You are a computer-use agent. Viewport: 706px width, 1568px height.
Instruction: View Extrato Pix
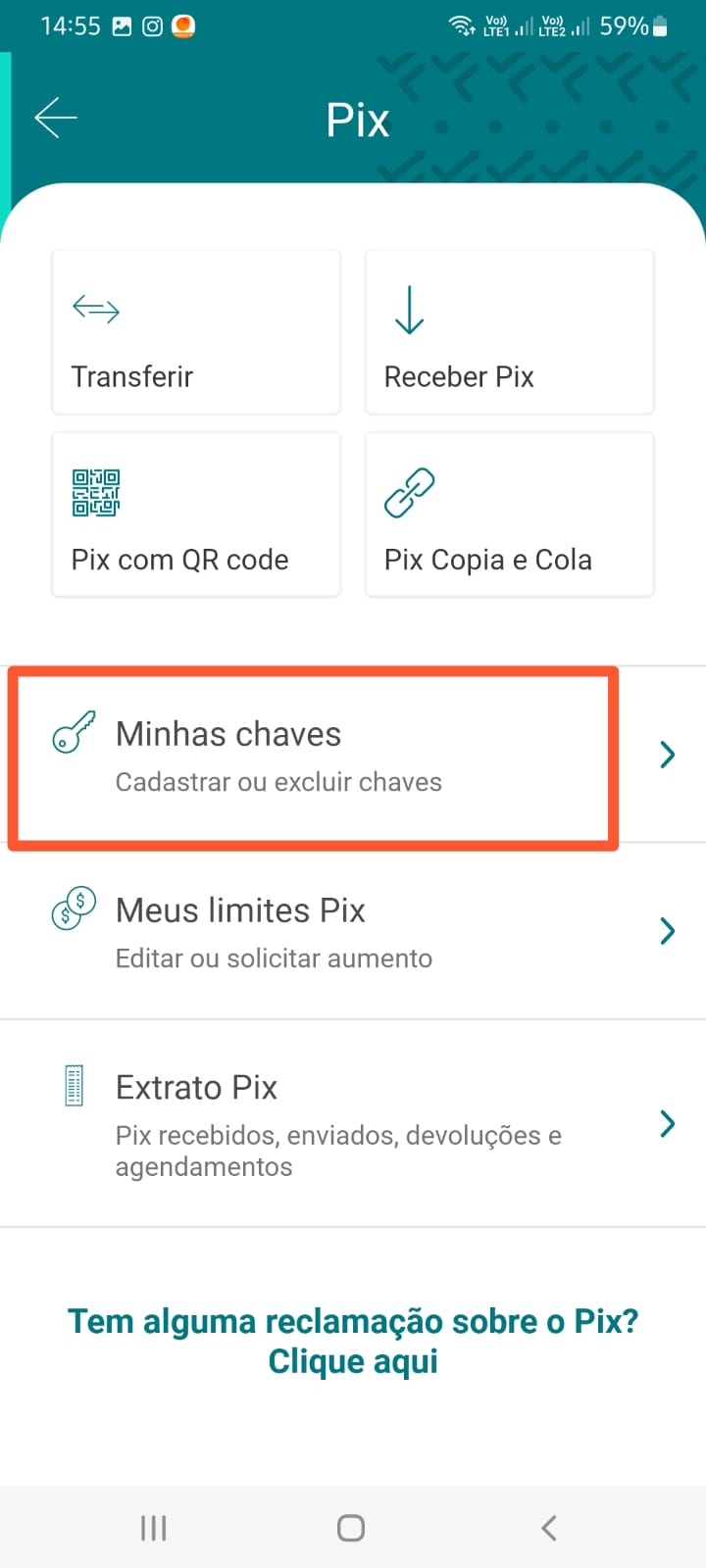pos(353,1123)
